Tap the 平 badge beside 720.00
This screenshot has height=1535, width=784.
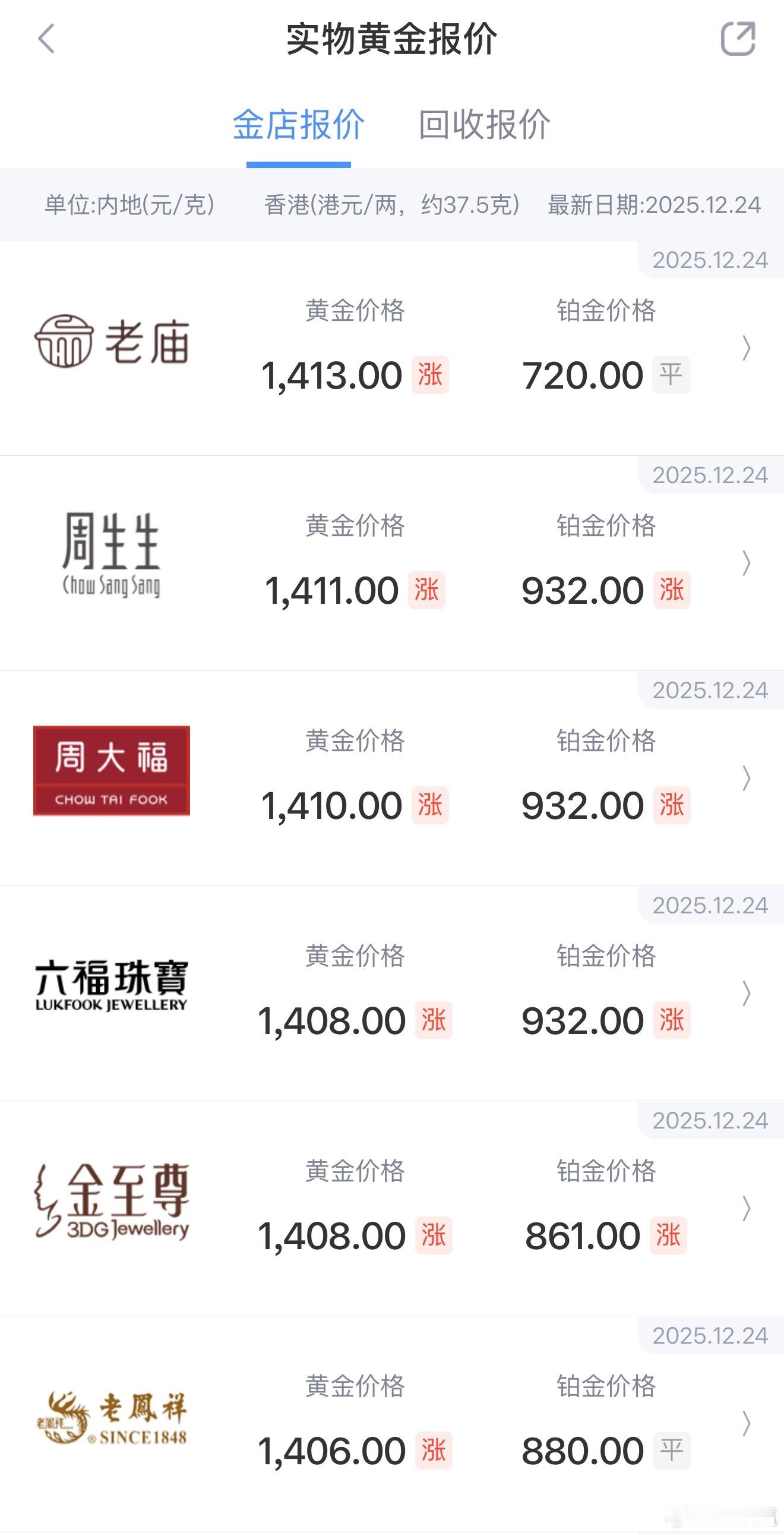pyautogui.click(x=671, y=376)
